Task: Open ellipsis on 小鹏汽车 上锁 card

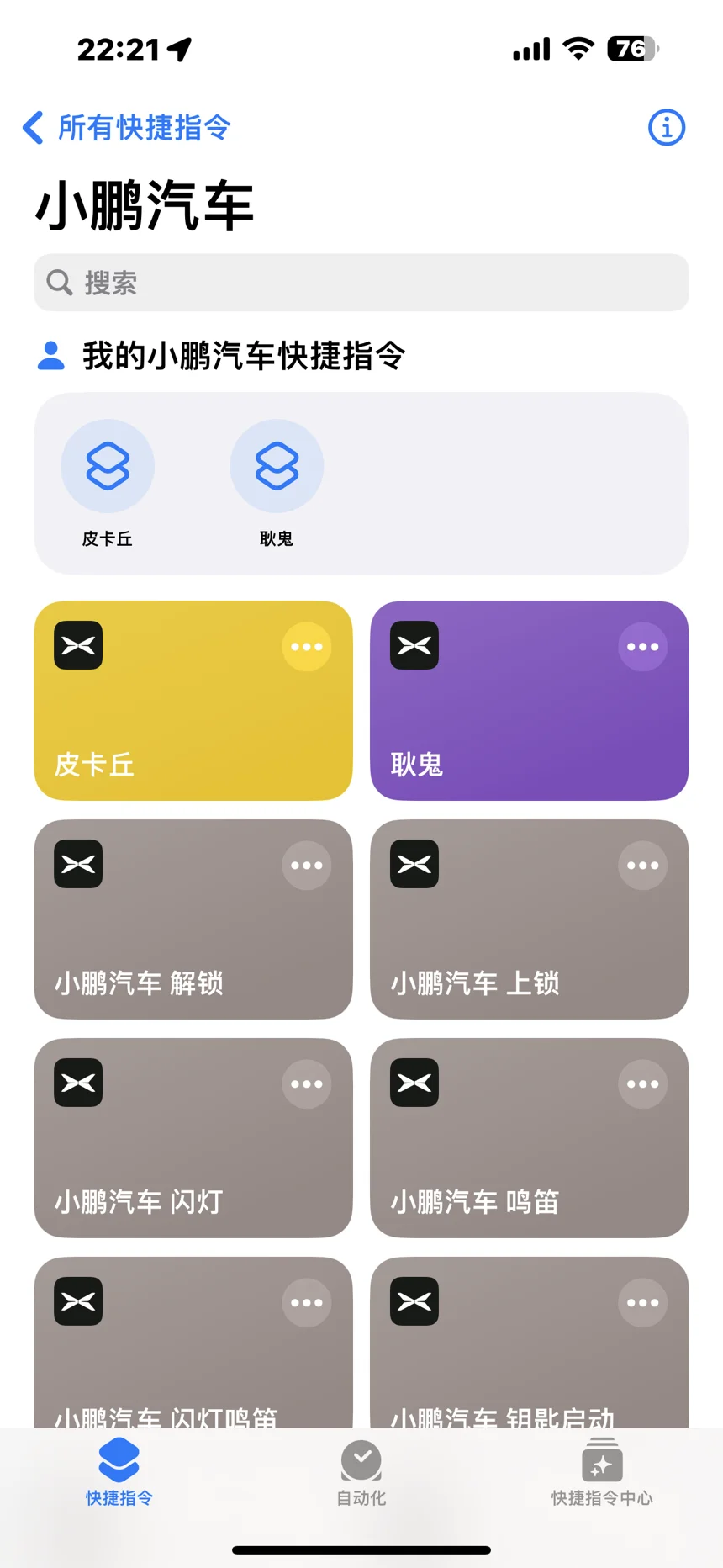Action: click(643, 866)
